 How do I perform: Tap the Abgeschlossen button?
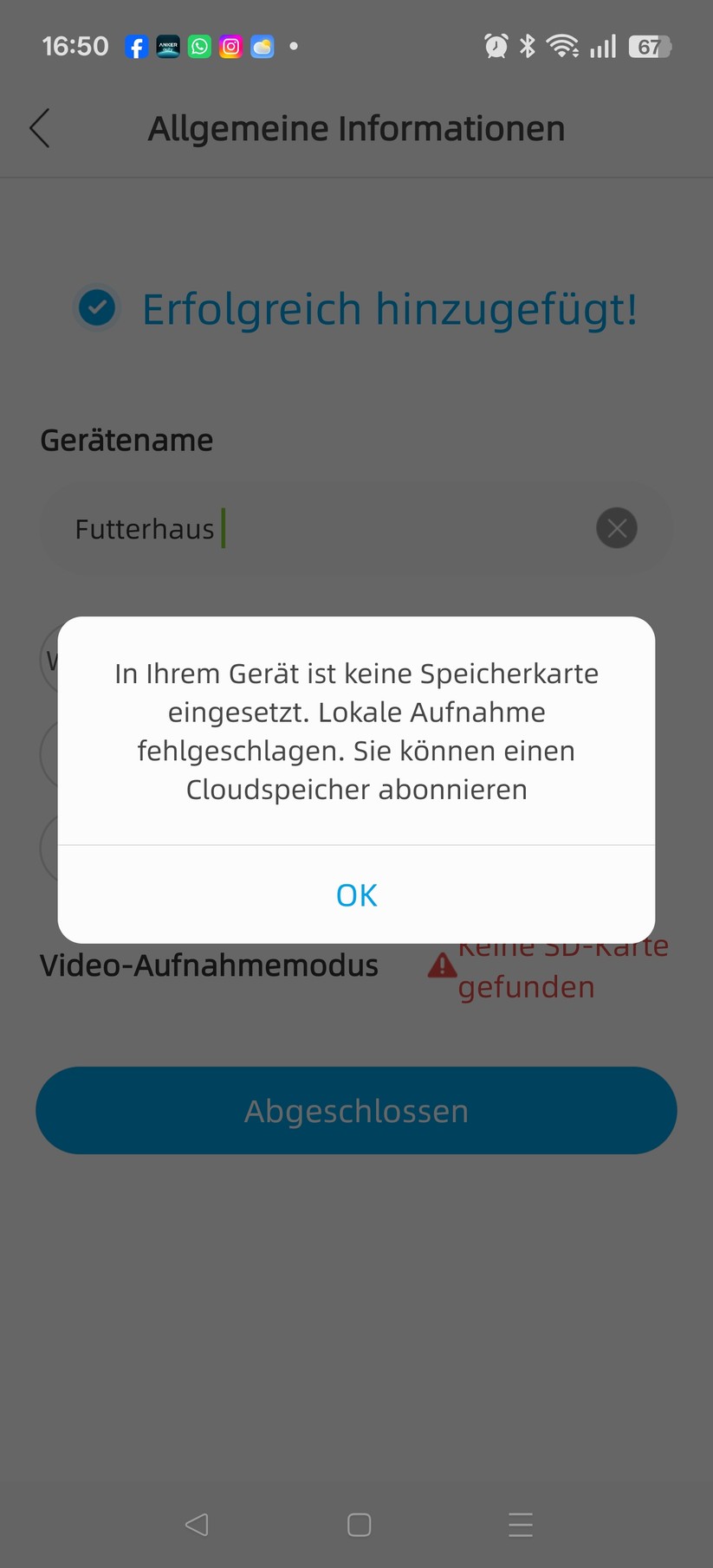click(356, 1110)
